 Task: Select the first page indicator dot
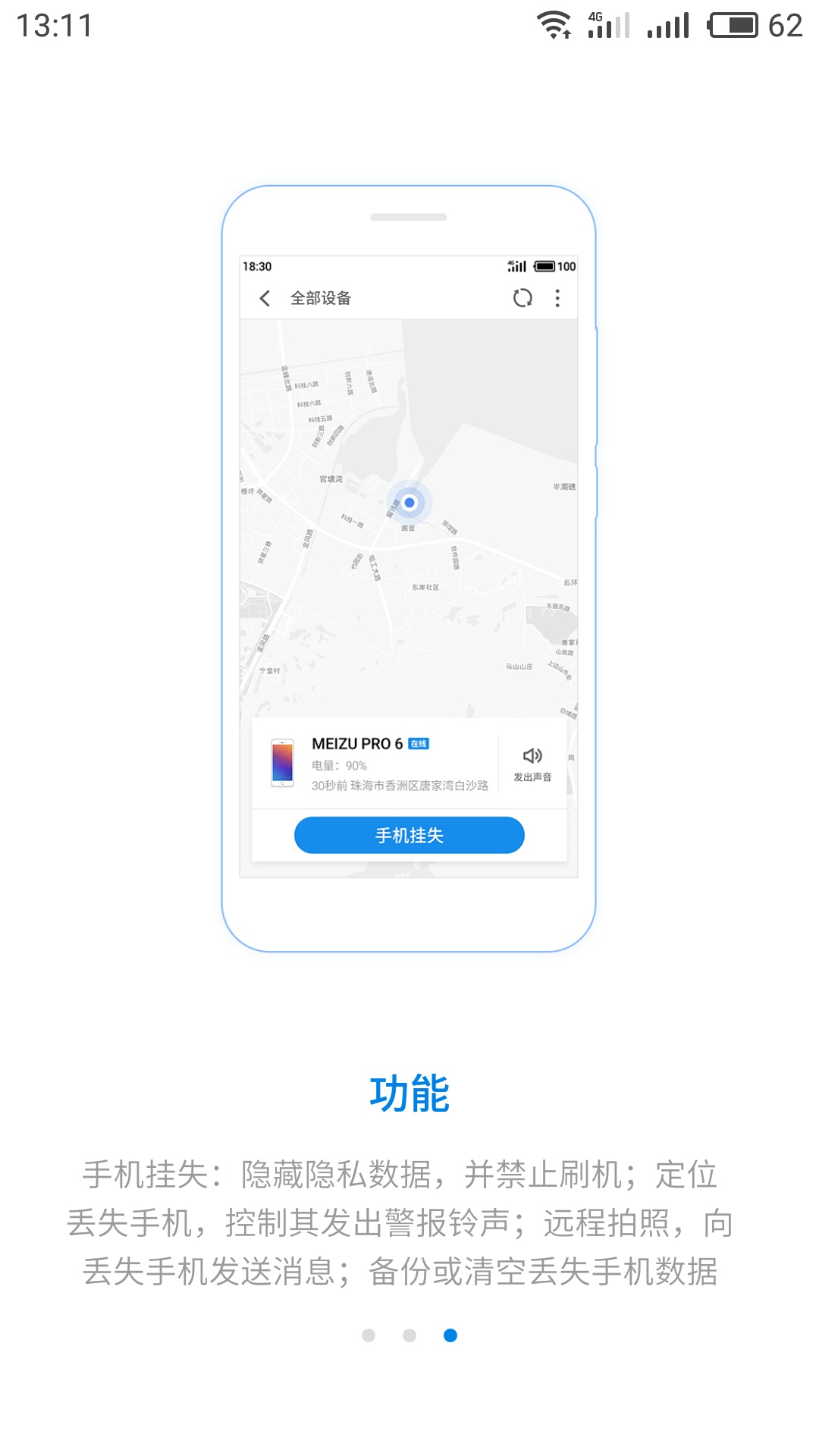(x=369, y=1335)
